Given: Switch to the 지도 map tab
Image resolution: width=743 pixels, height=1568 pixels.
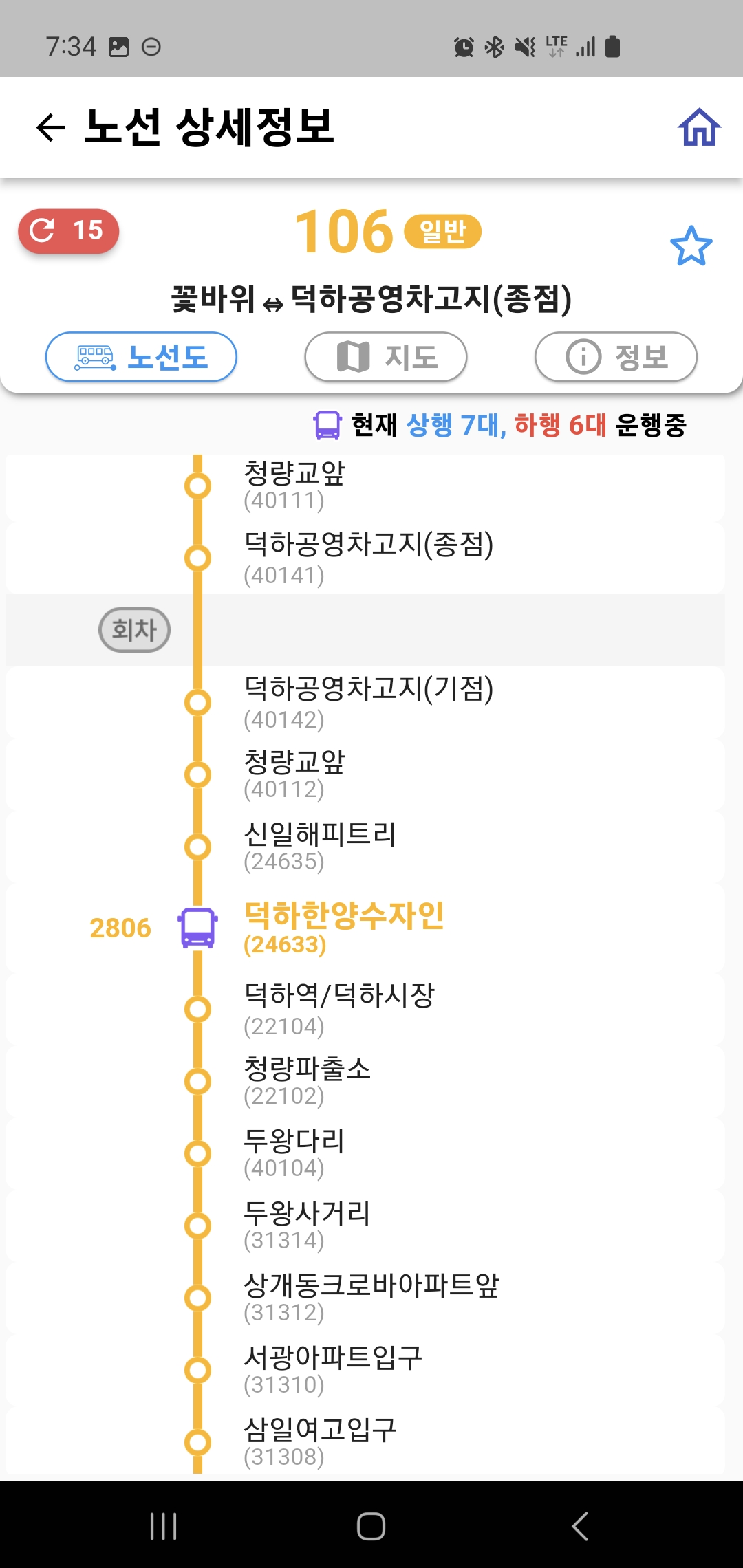Looking at the screenshot, I should point(386,357).
